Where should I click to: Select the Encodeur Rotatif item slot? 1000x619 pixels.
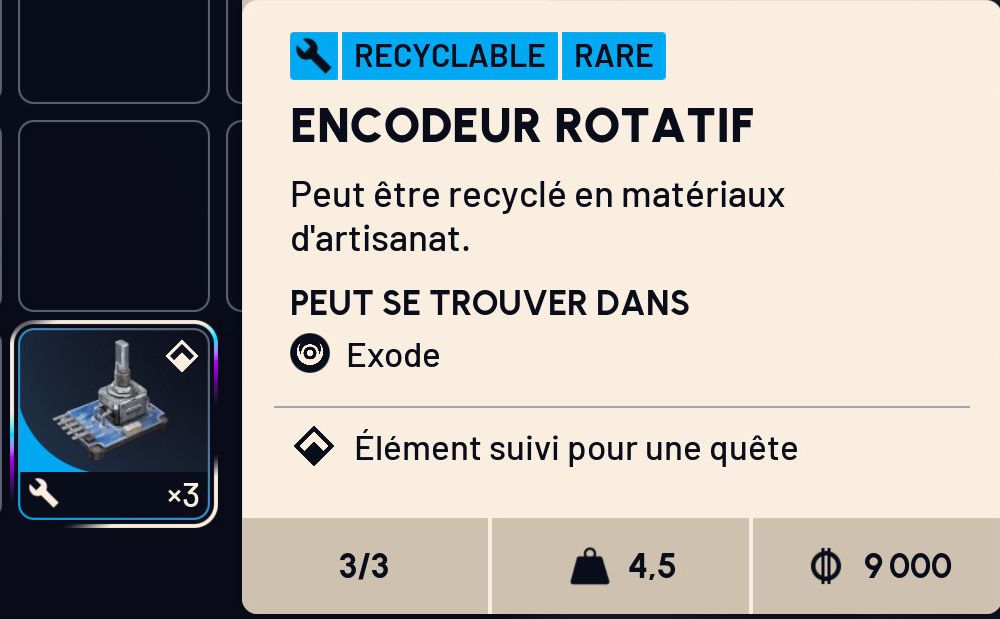[x=114, y=422]
